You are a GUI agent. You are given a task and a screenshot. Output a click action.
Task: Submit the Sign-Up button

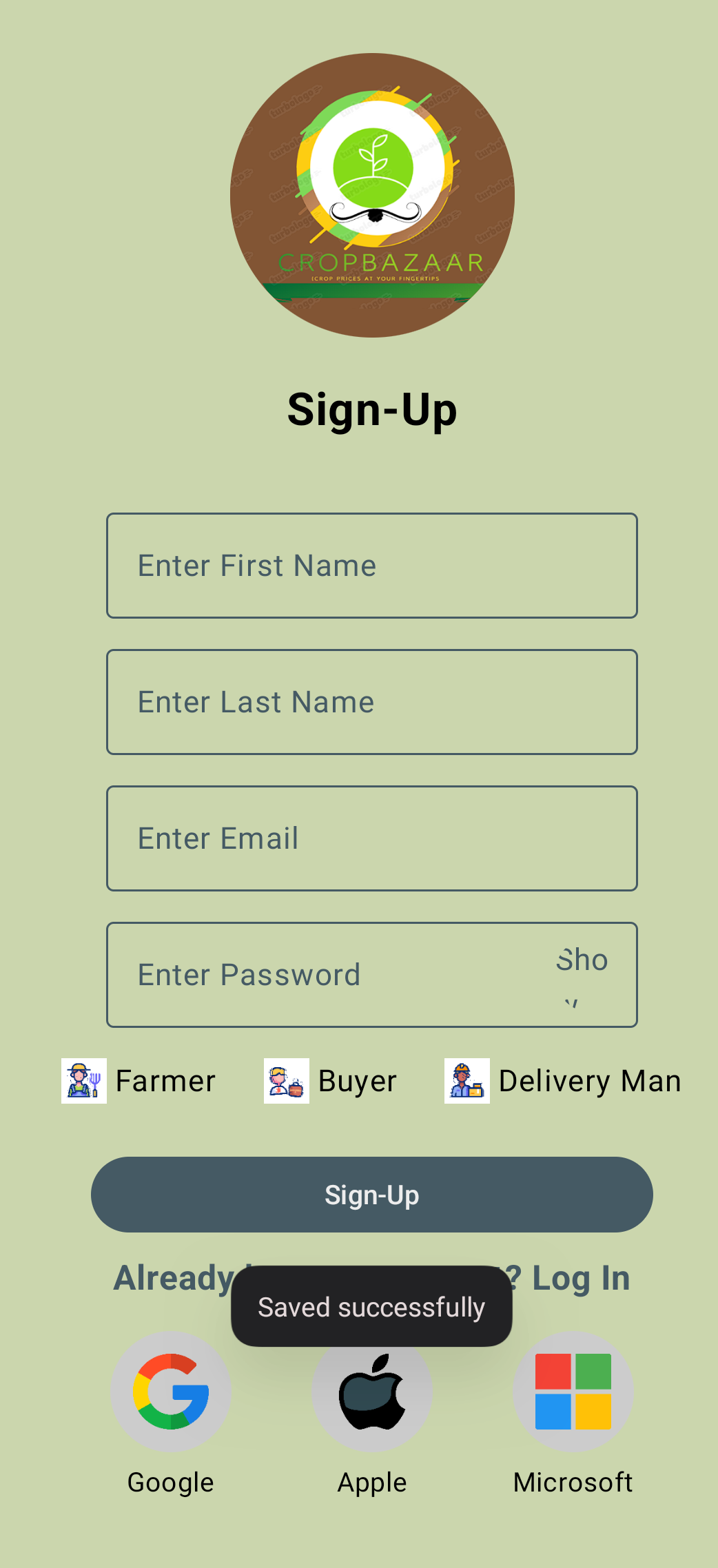(371, 1195)
